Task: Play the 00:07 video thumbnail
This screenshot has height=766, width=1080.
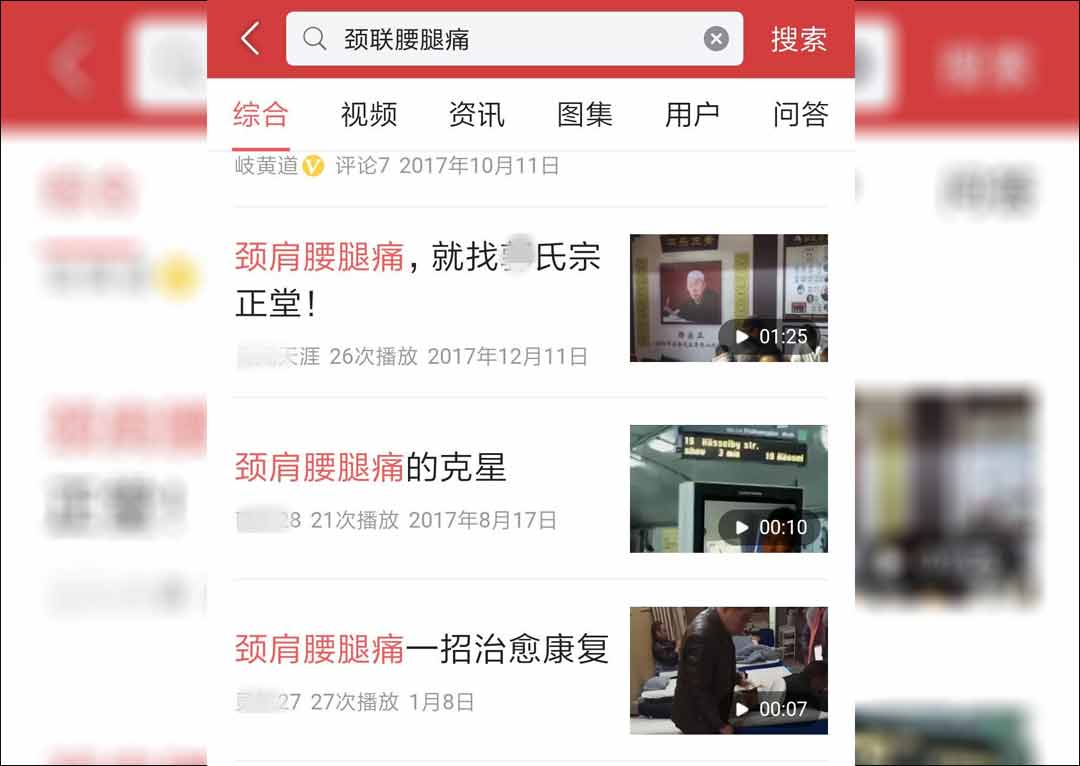Action: point(728,671)
